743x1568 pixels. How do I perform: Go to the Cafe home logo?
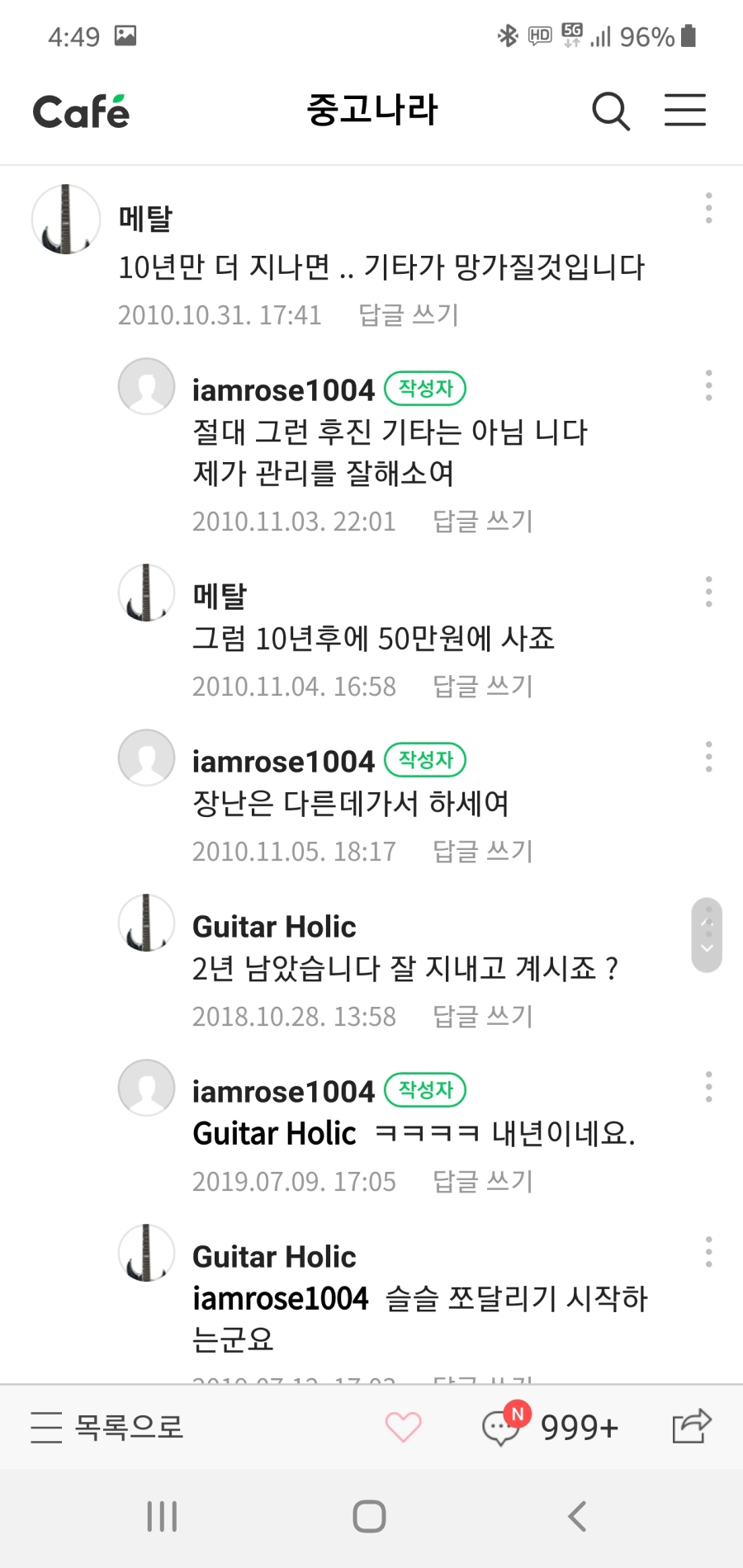click(81, 111)
